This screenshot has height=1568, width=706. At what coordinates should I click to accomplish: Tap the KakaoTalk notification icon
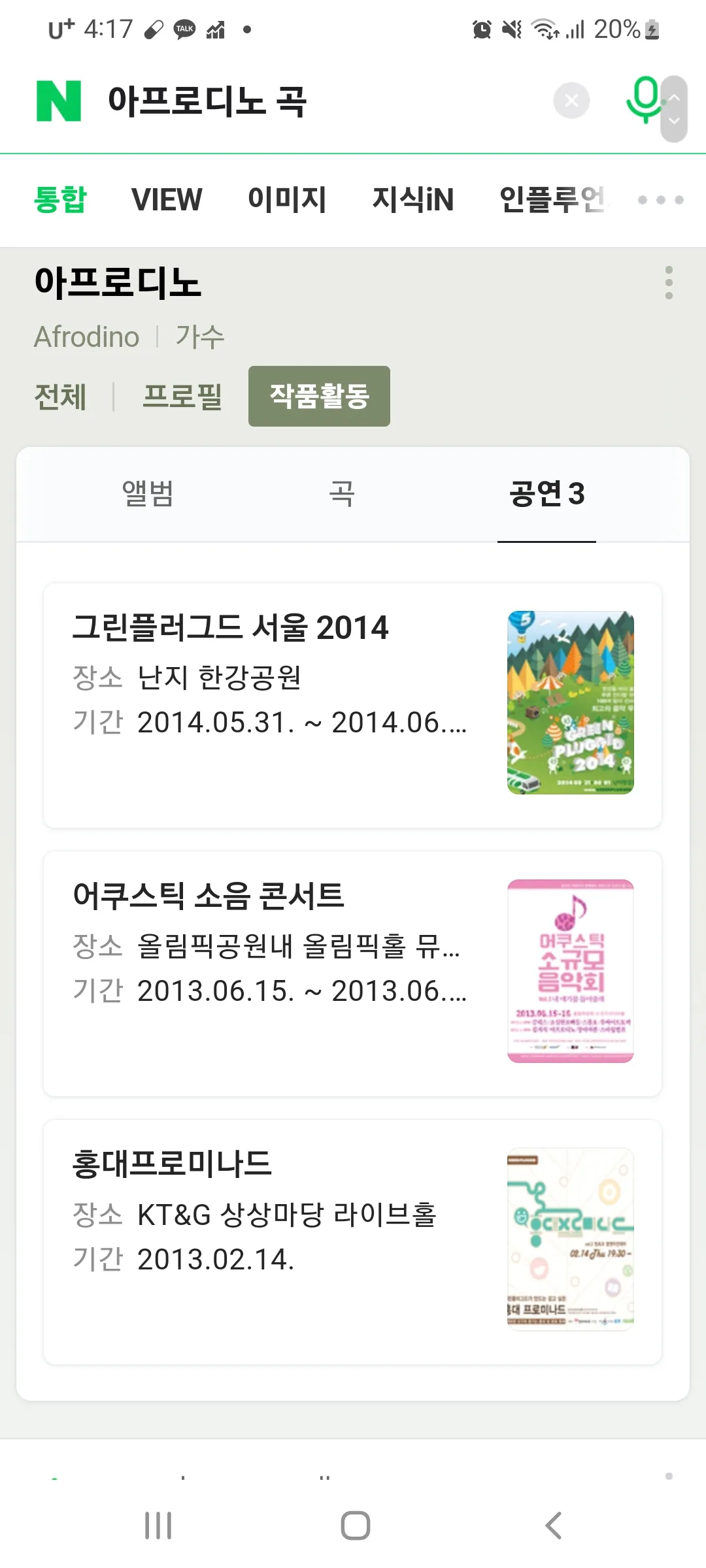coord(184,29)
